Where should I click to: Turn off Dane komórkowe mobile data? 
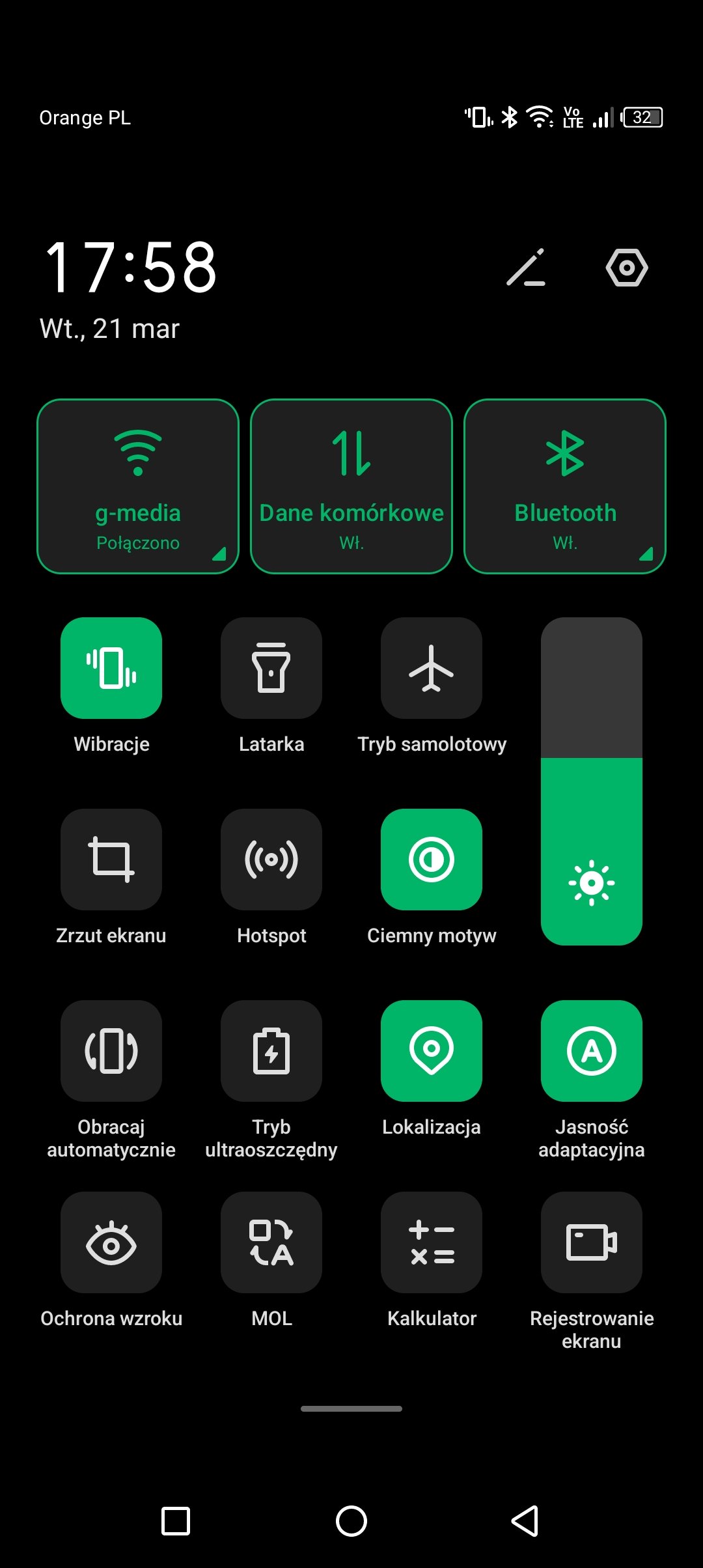[x=351, y=486]
